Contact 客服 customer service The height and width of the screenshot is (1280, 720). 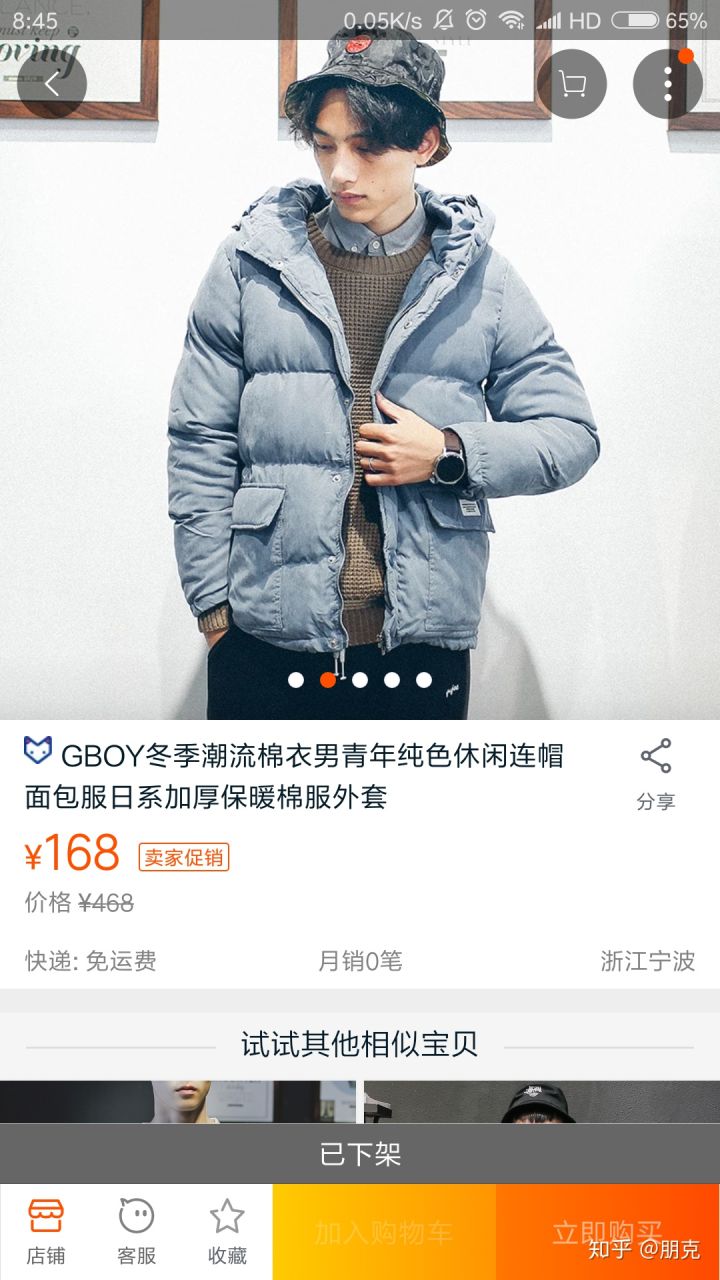point(137,1232)
